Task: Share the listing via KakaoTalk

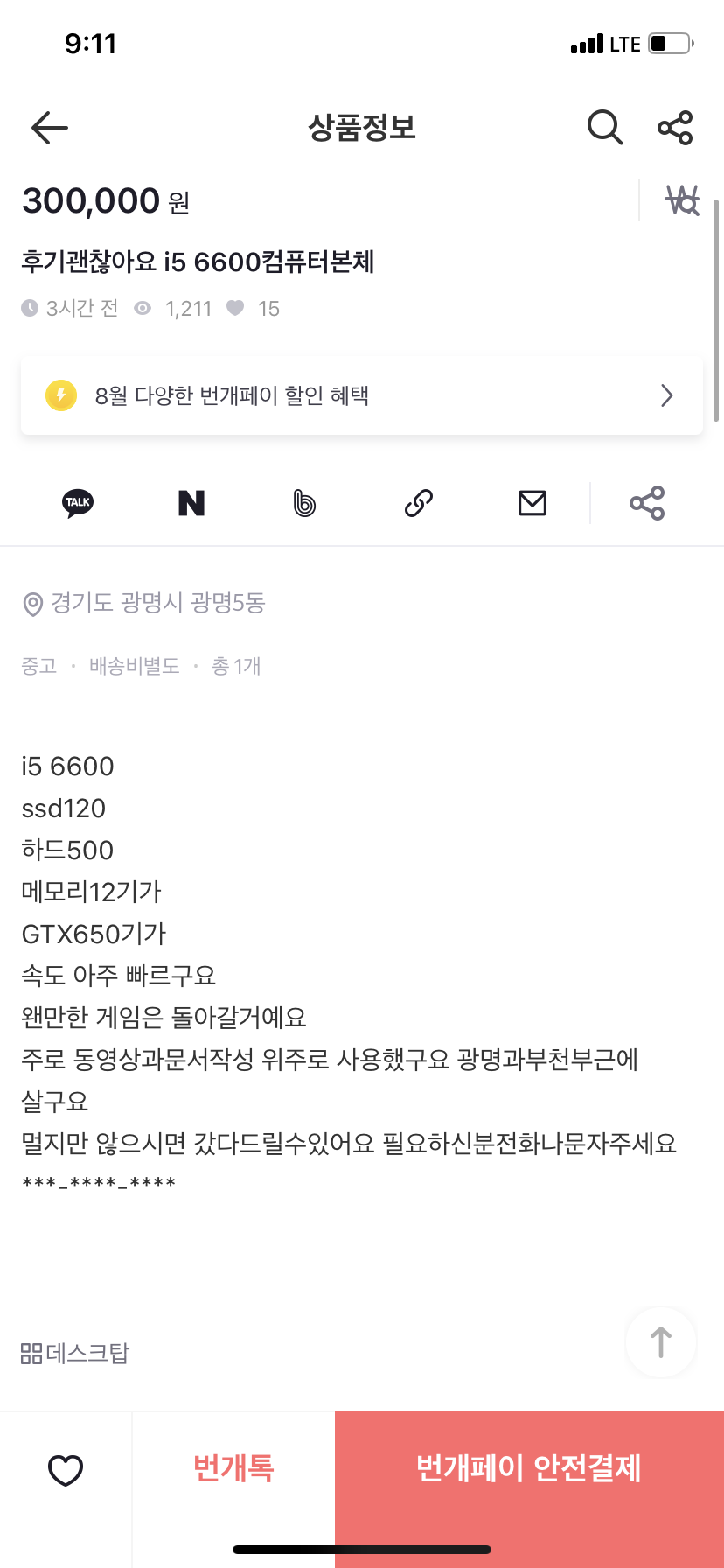Action: [x=78, y=503]
